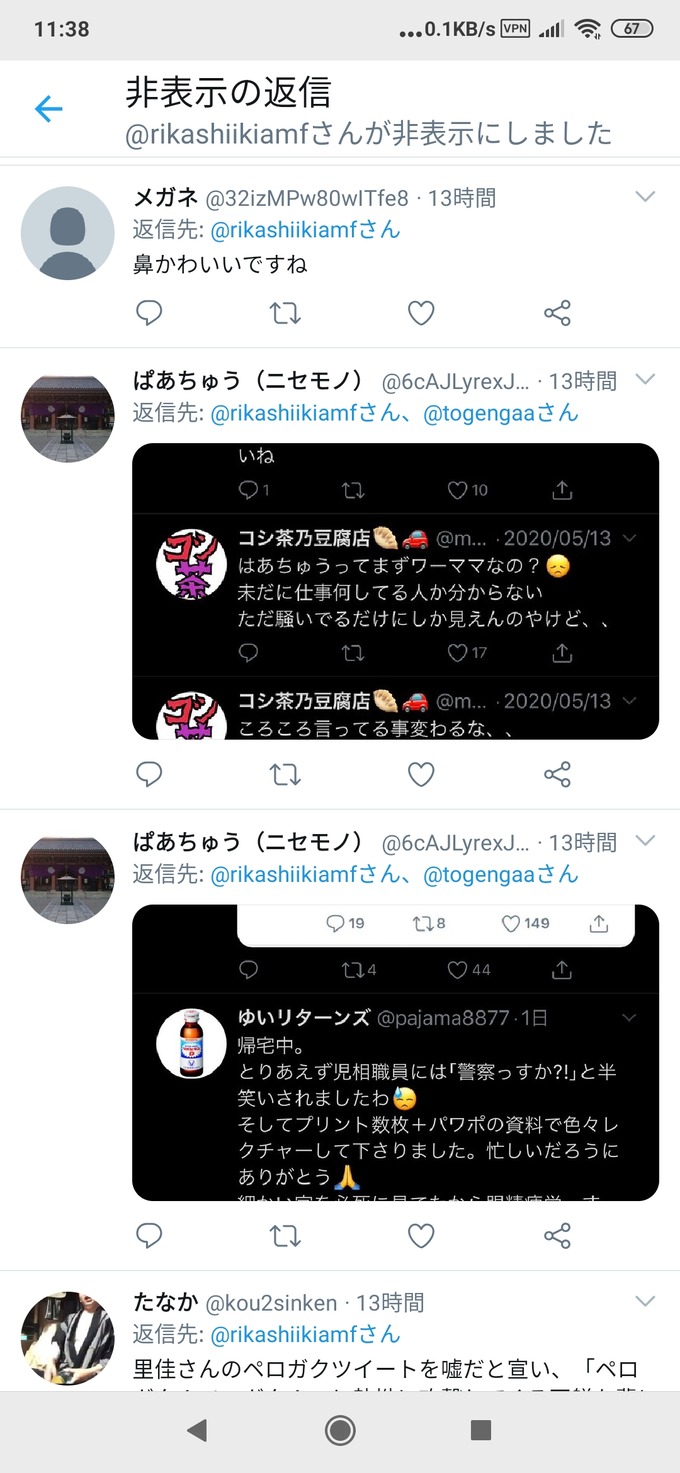Open メガネ's profile avatar
Image resolution: width=680 pixels, height=1473 pixels.
pos(67,233)
